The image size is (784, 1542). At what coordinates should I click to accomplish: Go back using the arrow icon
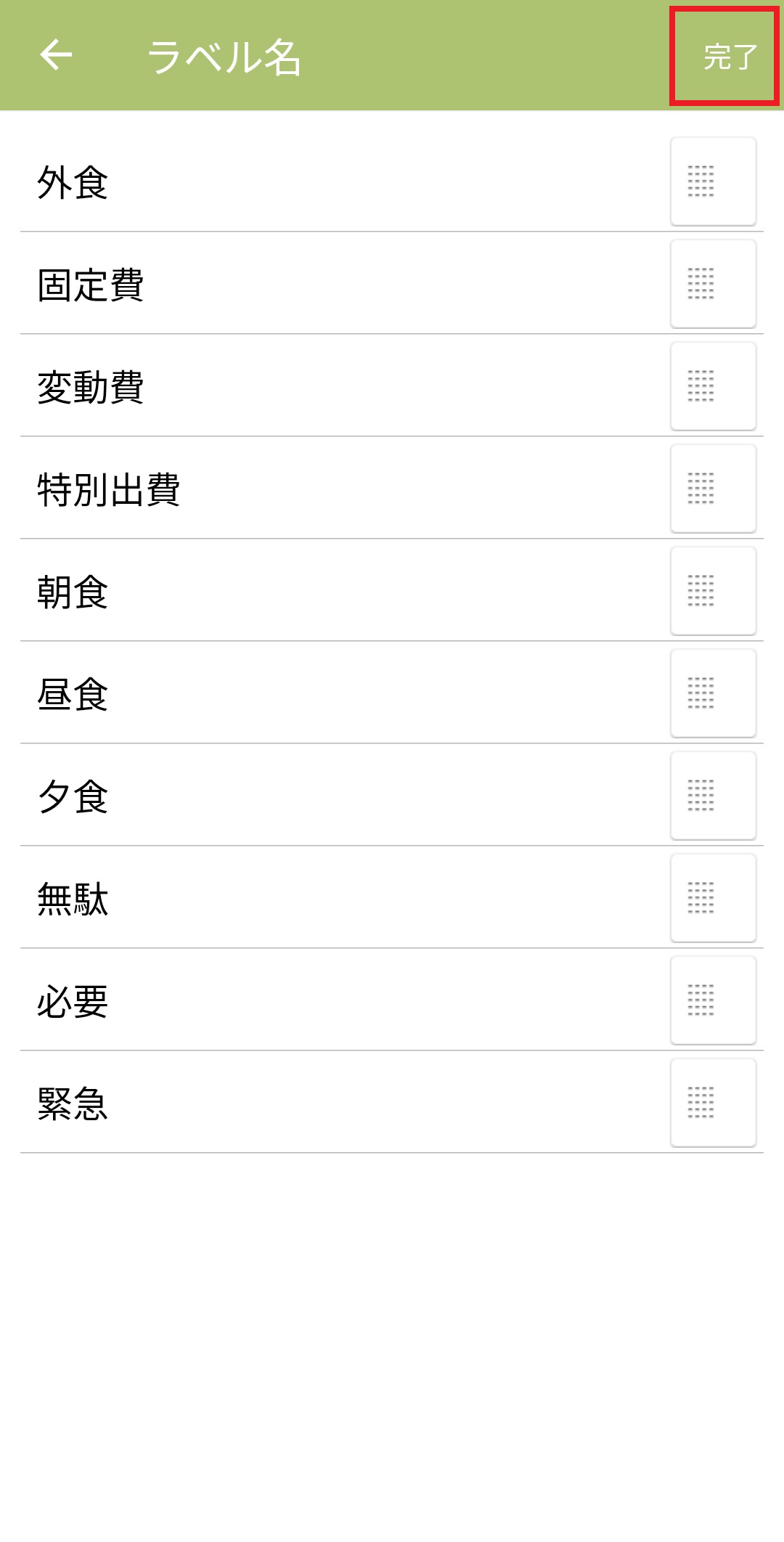tap(56, 55)
